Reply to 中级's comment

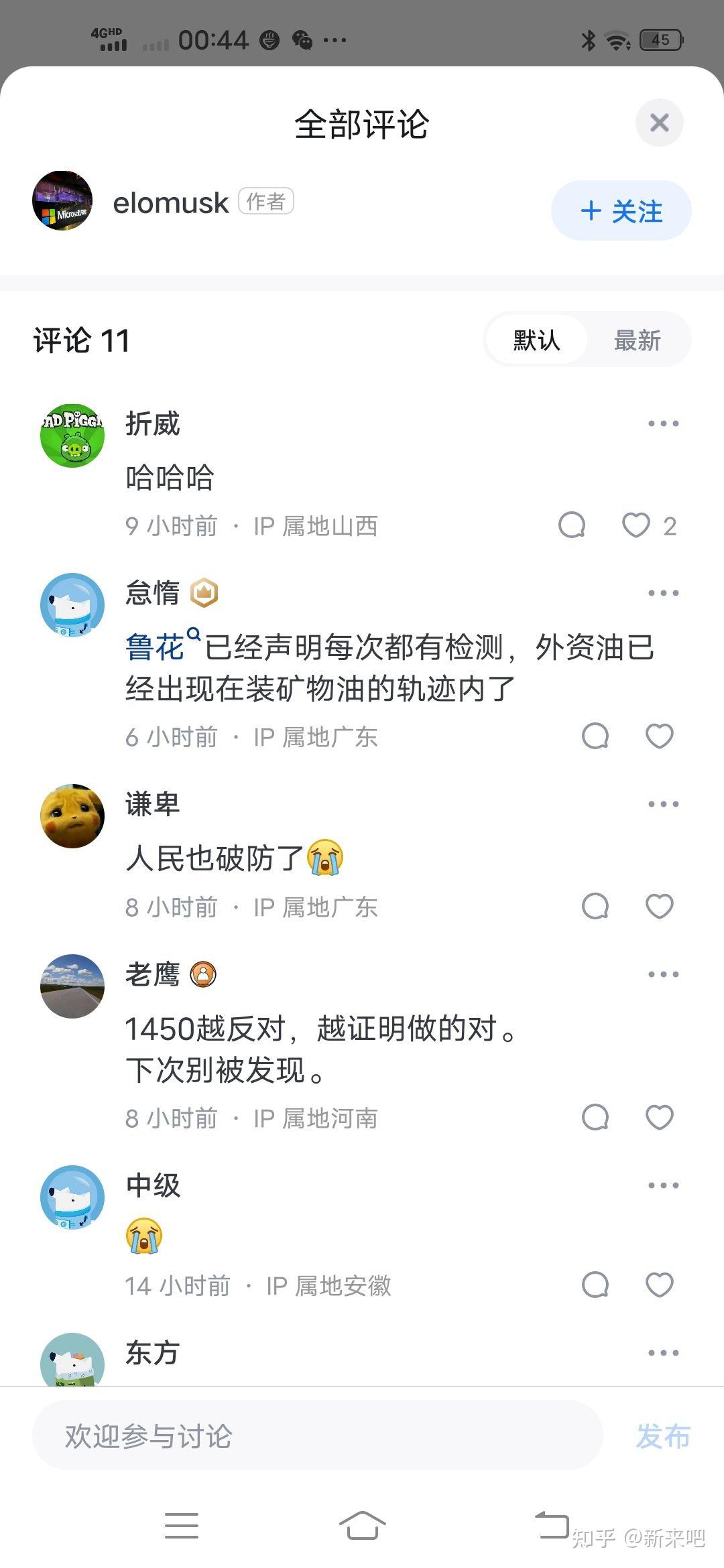tap(595, 1285)
